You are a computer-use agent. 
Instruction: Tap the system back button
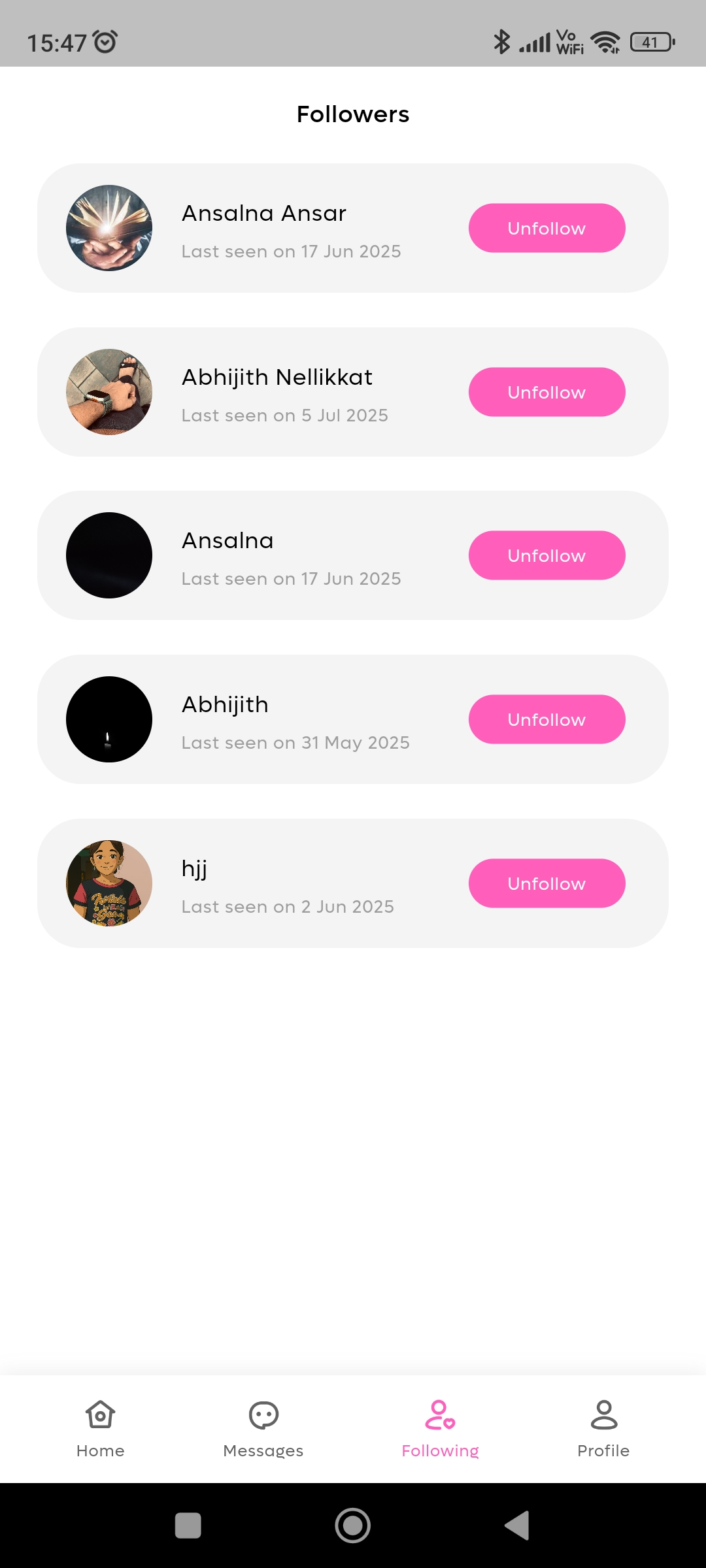coord(517,1526)
